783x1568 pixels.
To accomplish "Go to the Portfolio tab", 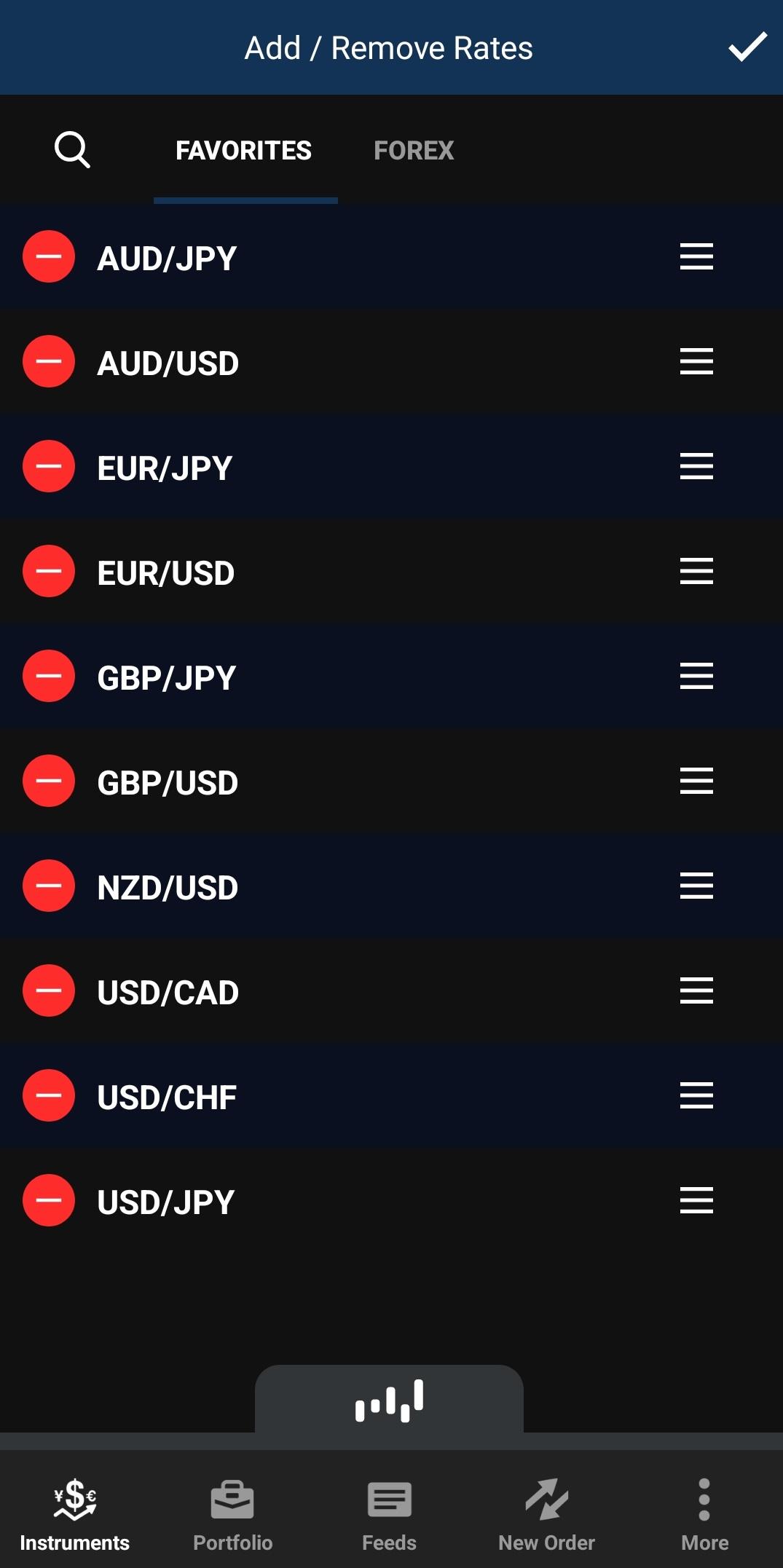I will [232, 1513].
